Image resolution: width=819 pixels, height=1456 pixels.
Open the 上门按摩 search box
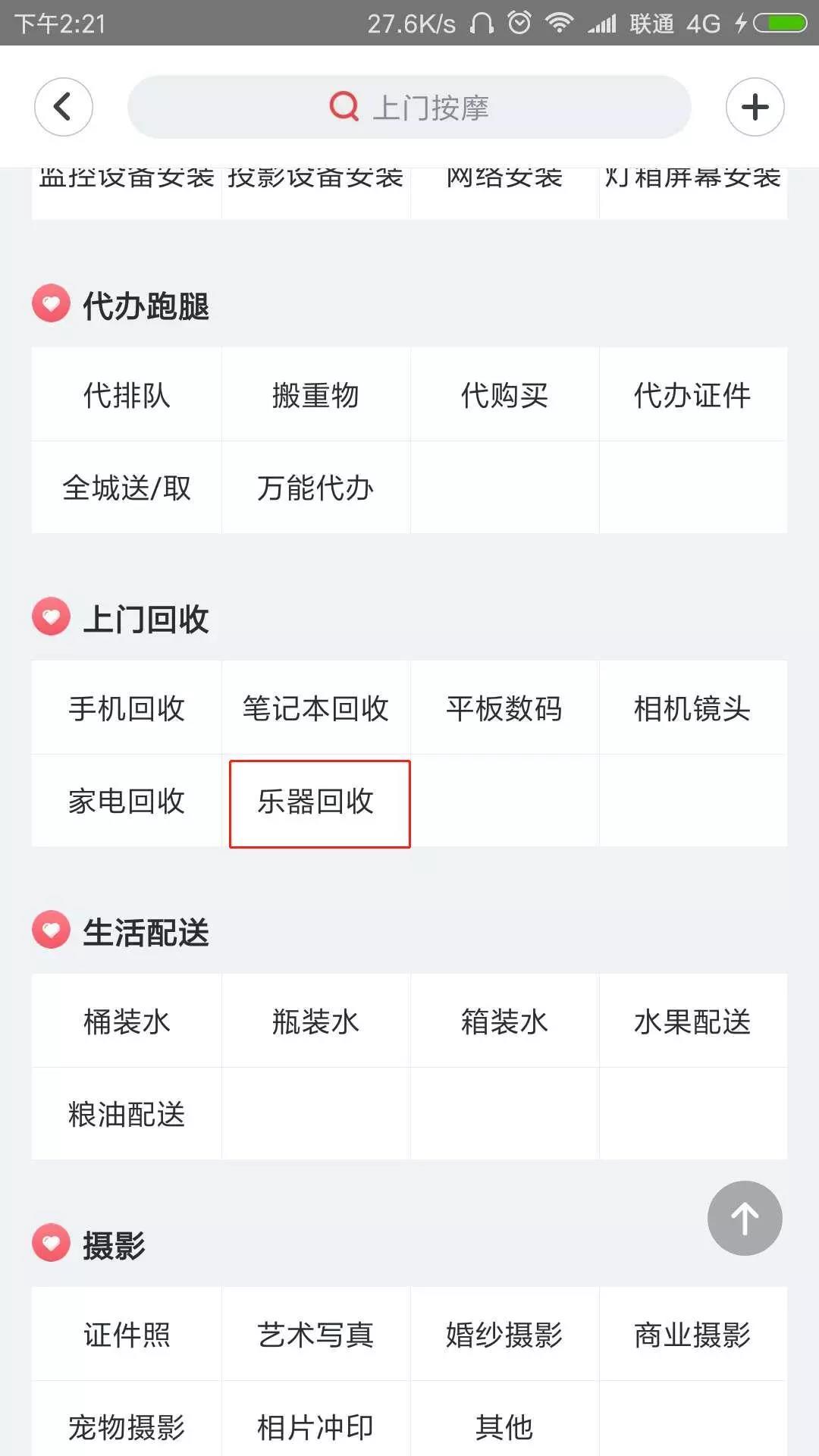(409, 107)
